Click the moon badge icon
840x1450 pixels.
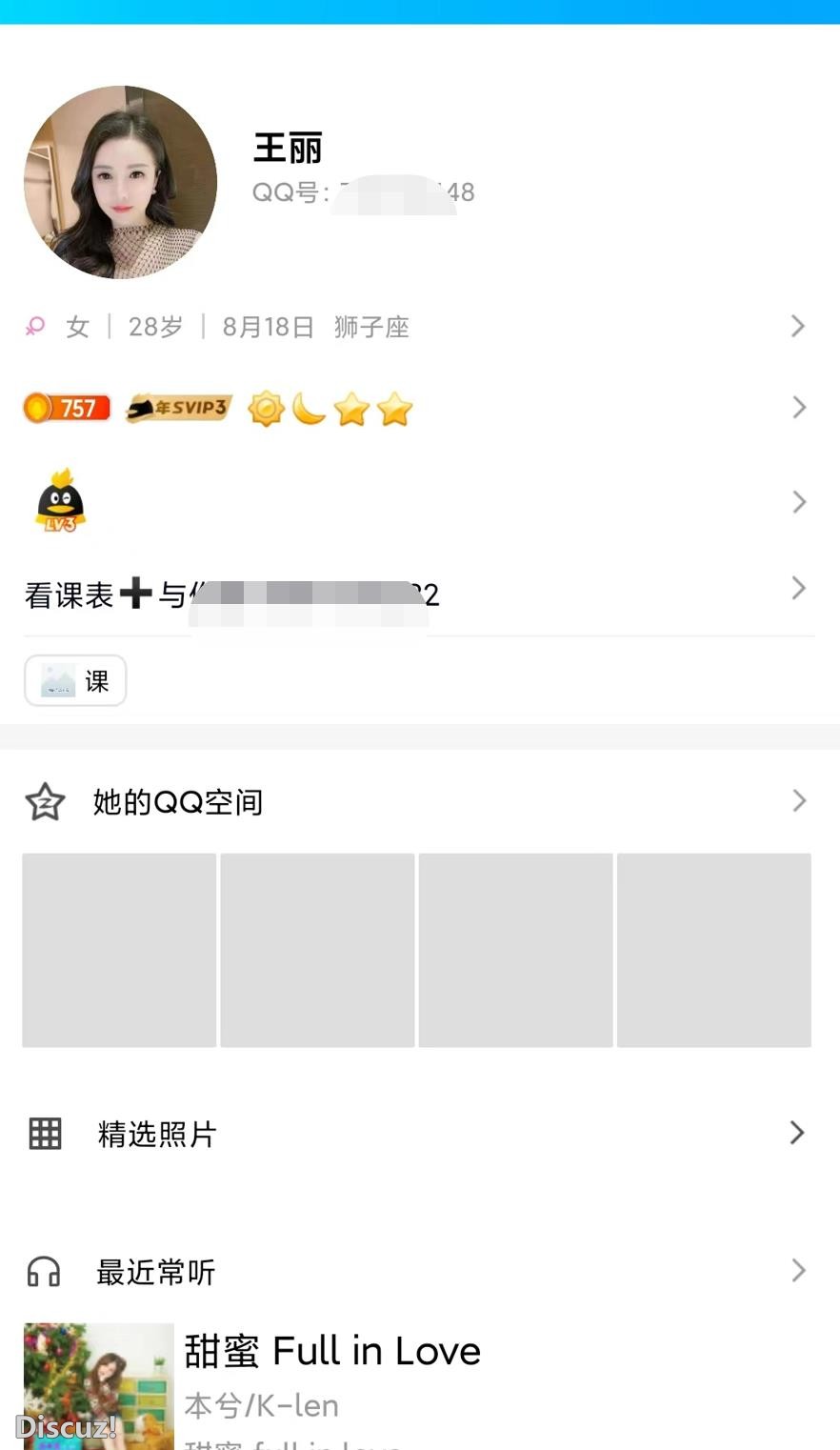point(307,409)
